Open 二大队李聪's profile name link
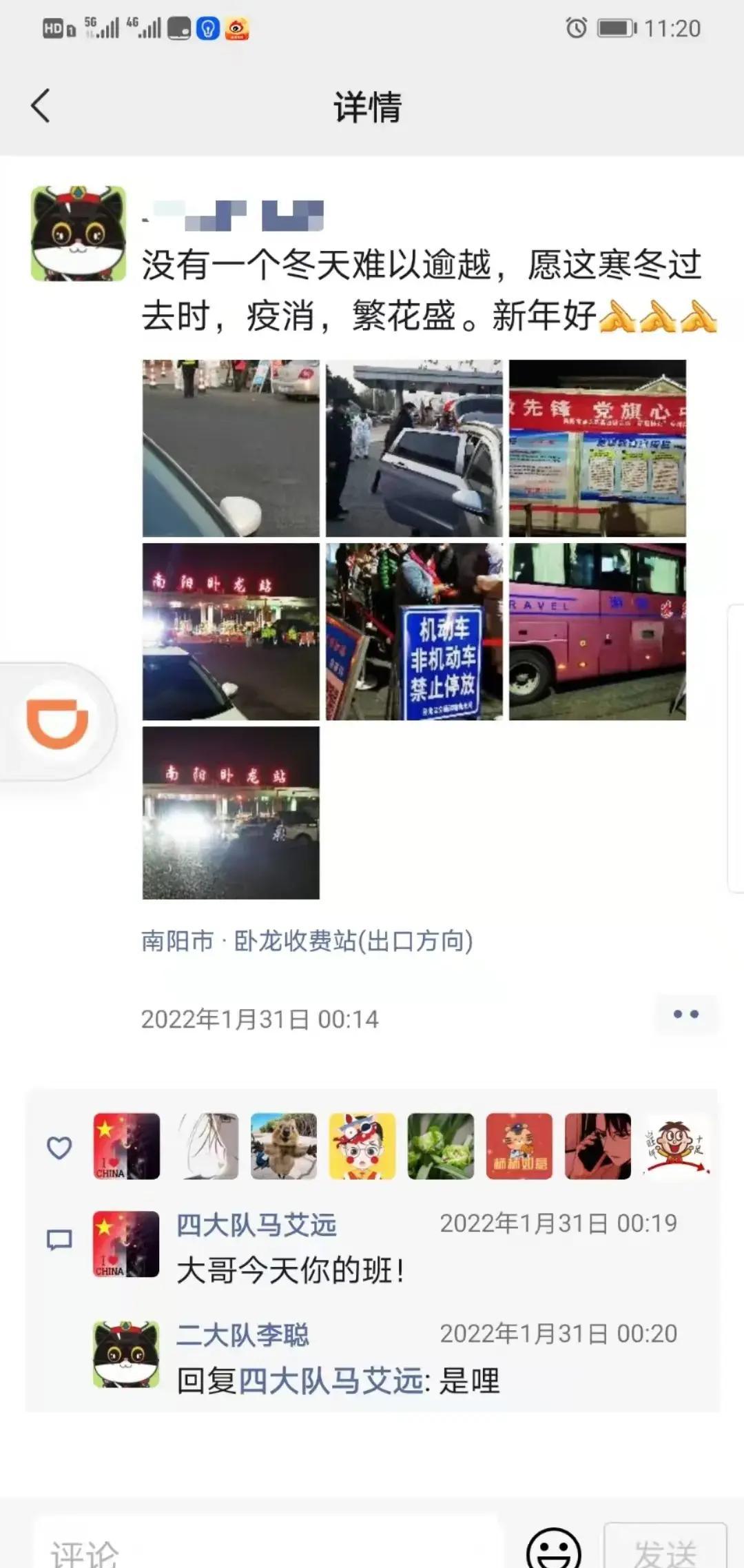 click(x=242, y=1335)
